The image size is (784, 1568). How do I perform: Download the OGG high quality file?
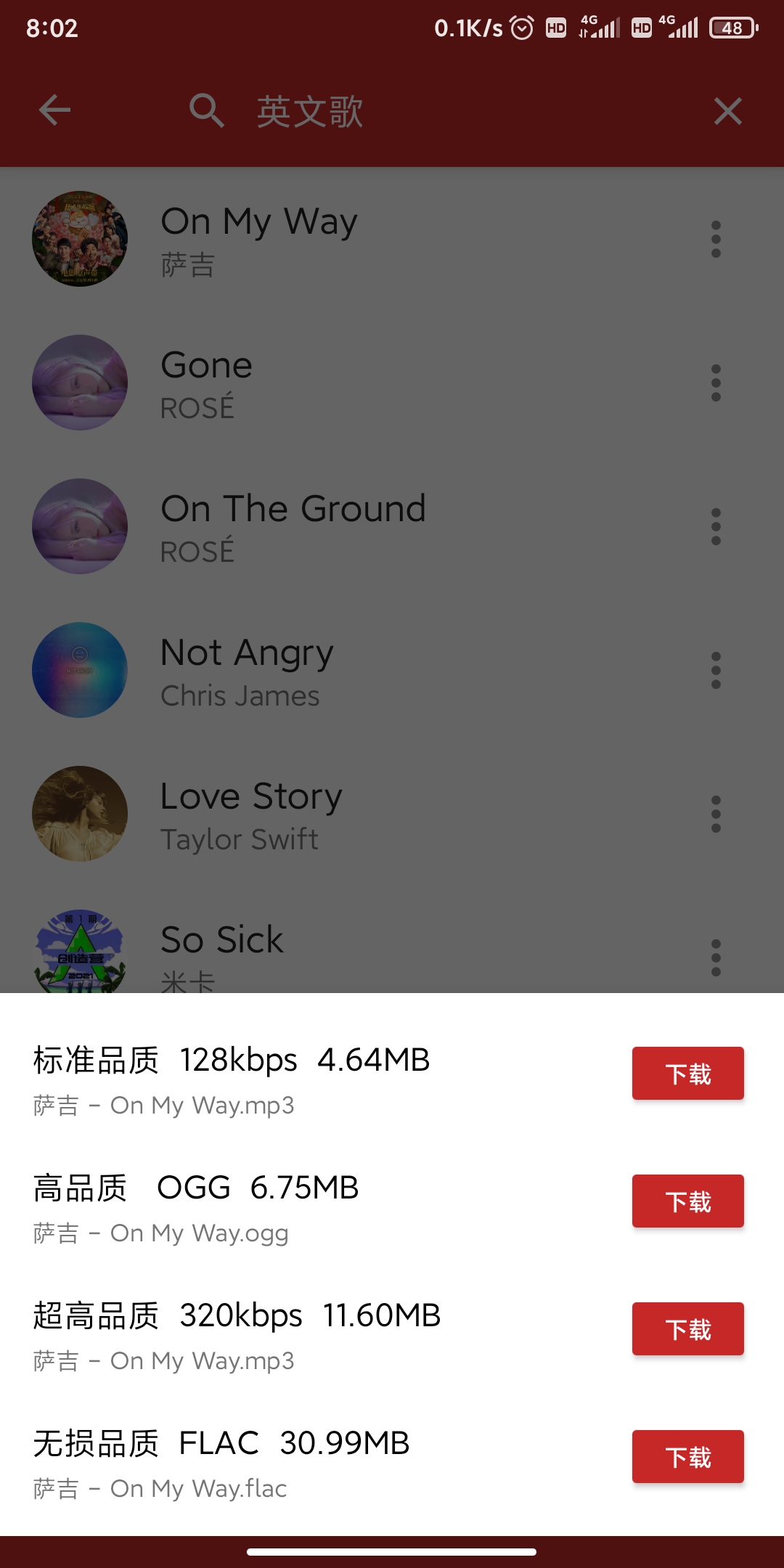687,1201
